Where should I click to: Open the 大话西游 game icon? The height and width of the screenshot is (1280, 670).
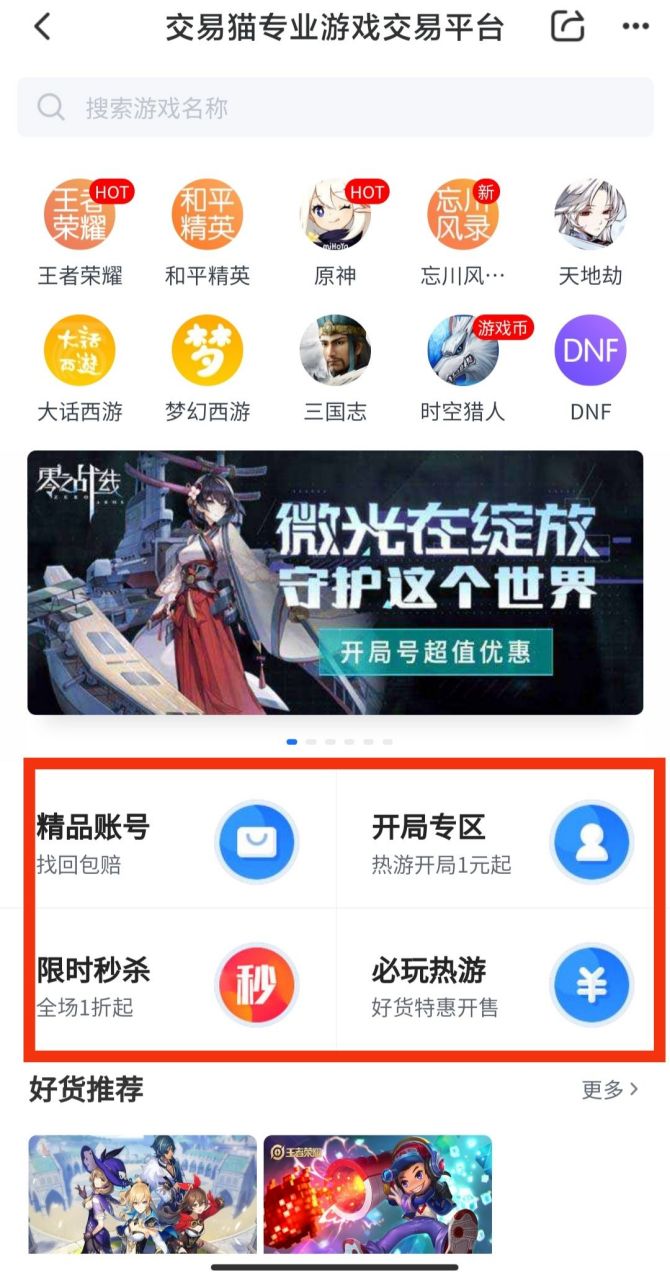tap(80, 351)
